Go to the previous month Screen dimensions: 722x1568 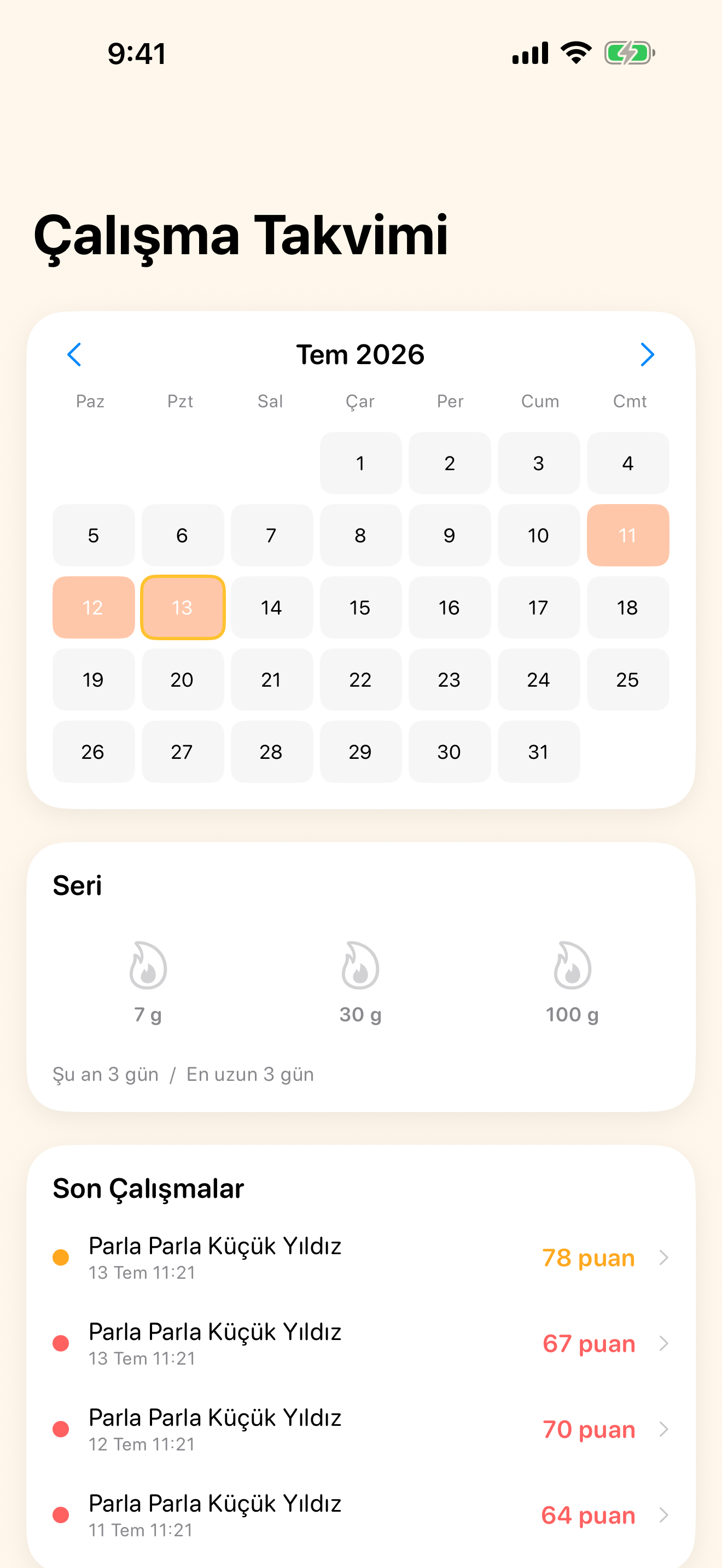(x=74, y=354)
